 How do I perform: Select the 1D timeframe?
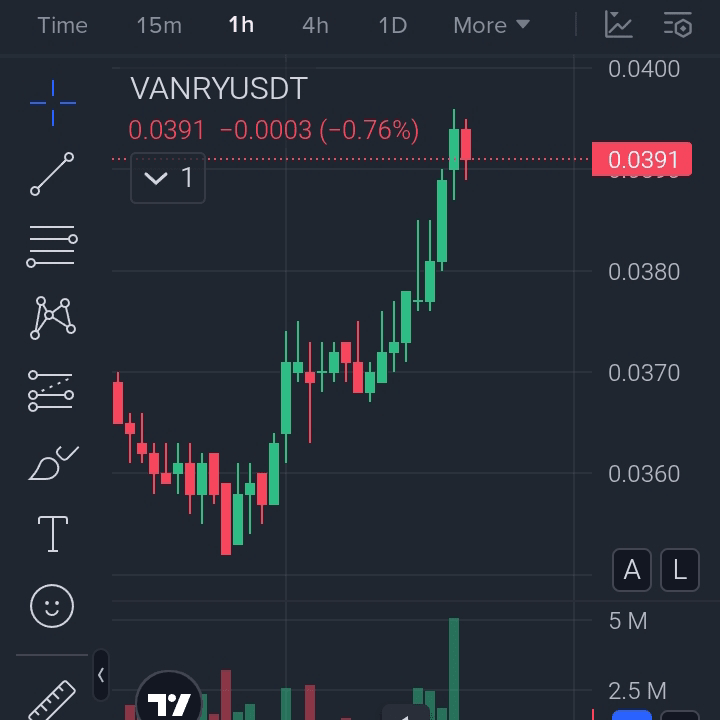392,25
